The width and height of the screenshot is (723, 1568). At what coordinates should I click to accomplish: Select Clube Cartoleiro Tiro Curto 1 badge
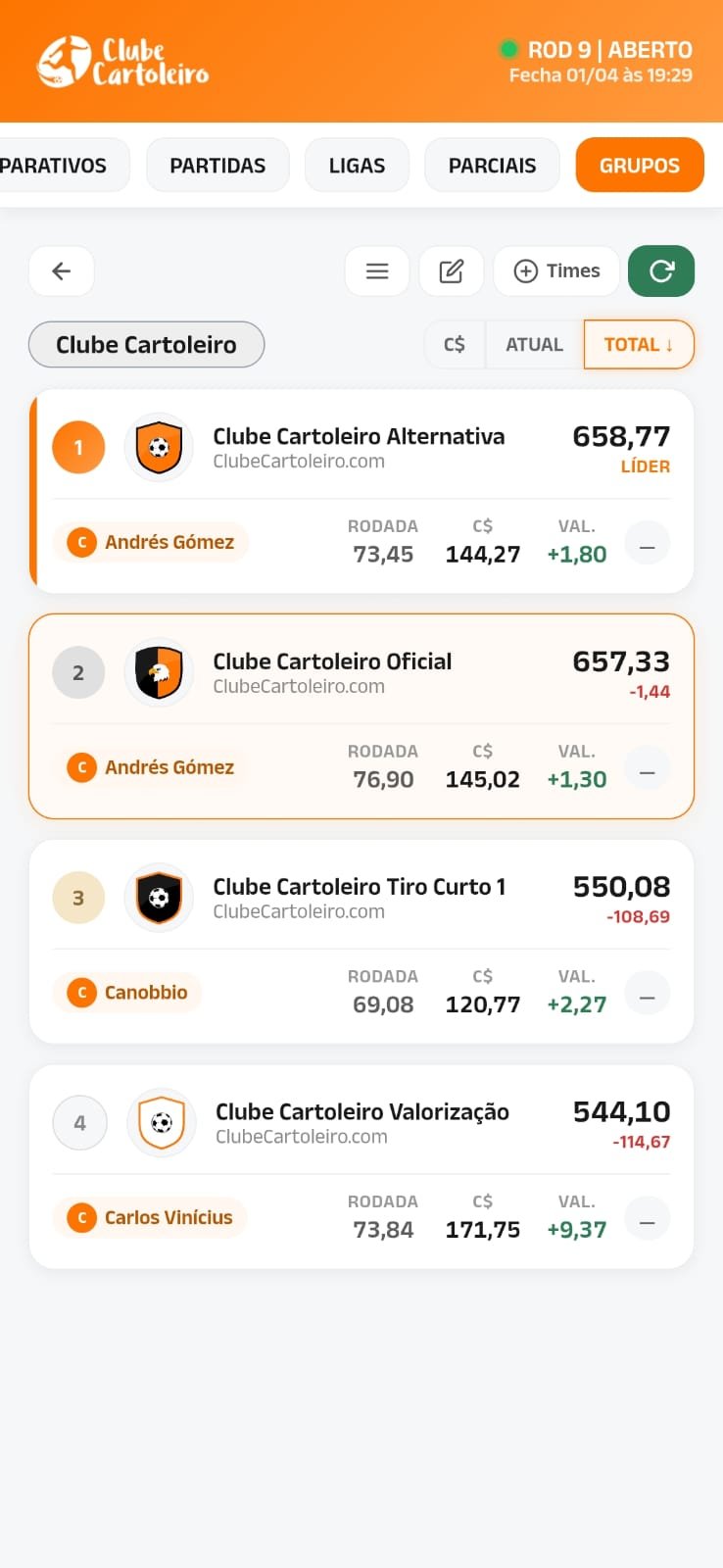[x=159, y=897]
